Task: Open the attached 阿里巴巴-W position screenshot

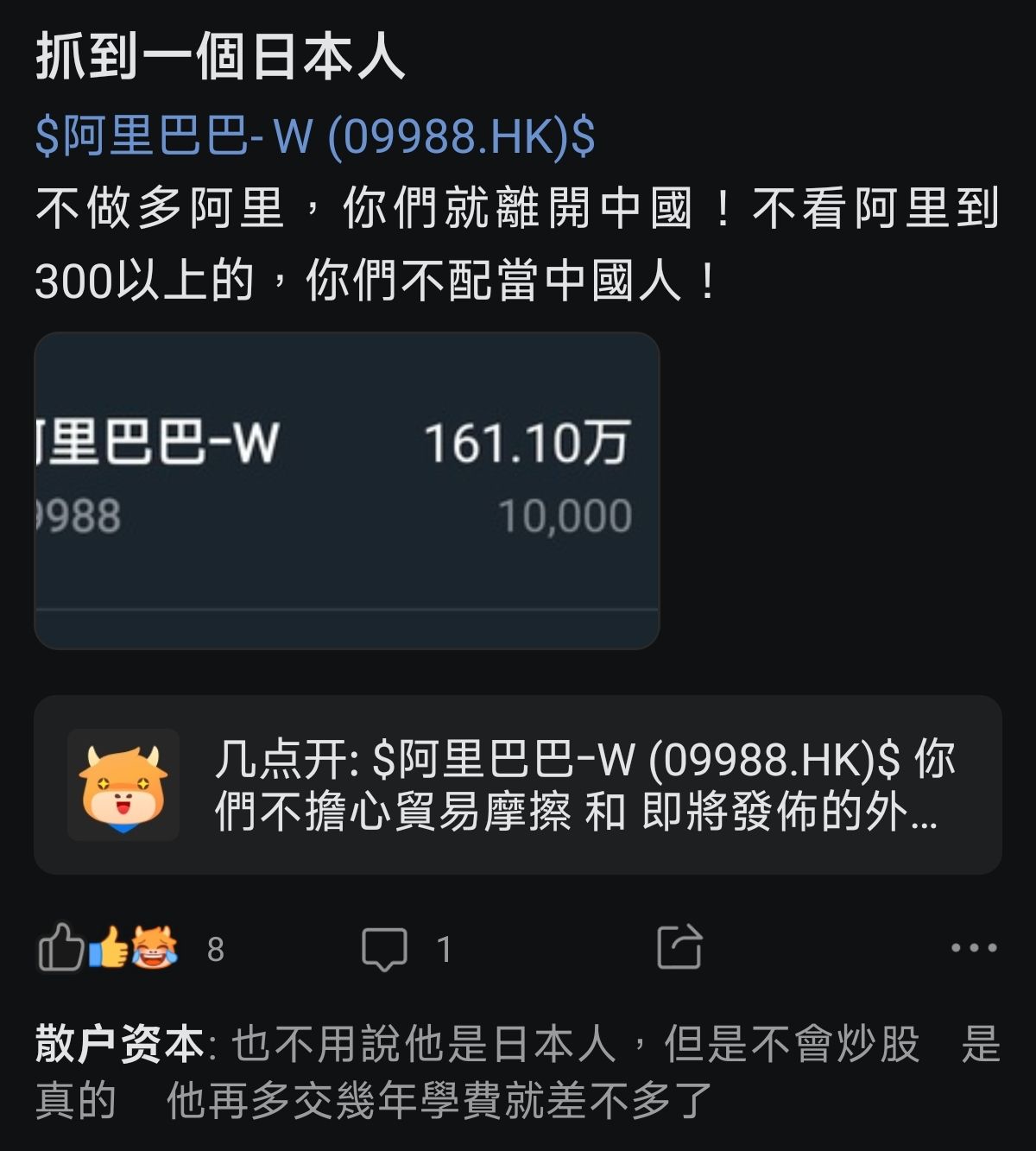Action: click(x=346, y=490)
